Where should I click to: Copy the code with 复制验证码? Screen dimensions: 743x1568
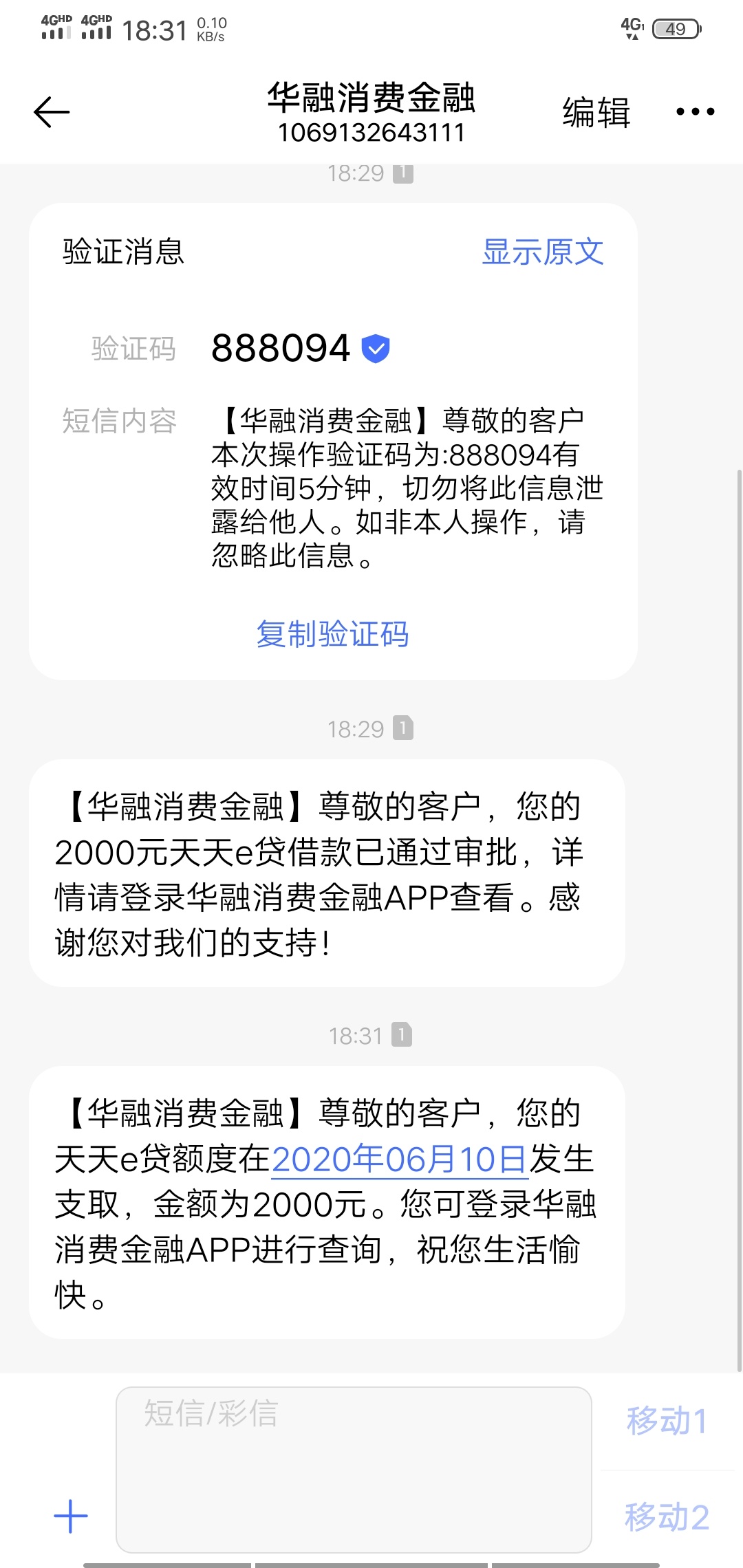332,633
